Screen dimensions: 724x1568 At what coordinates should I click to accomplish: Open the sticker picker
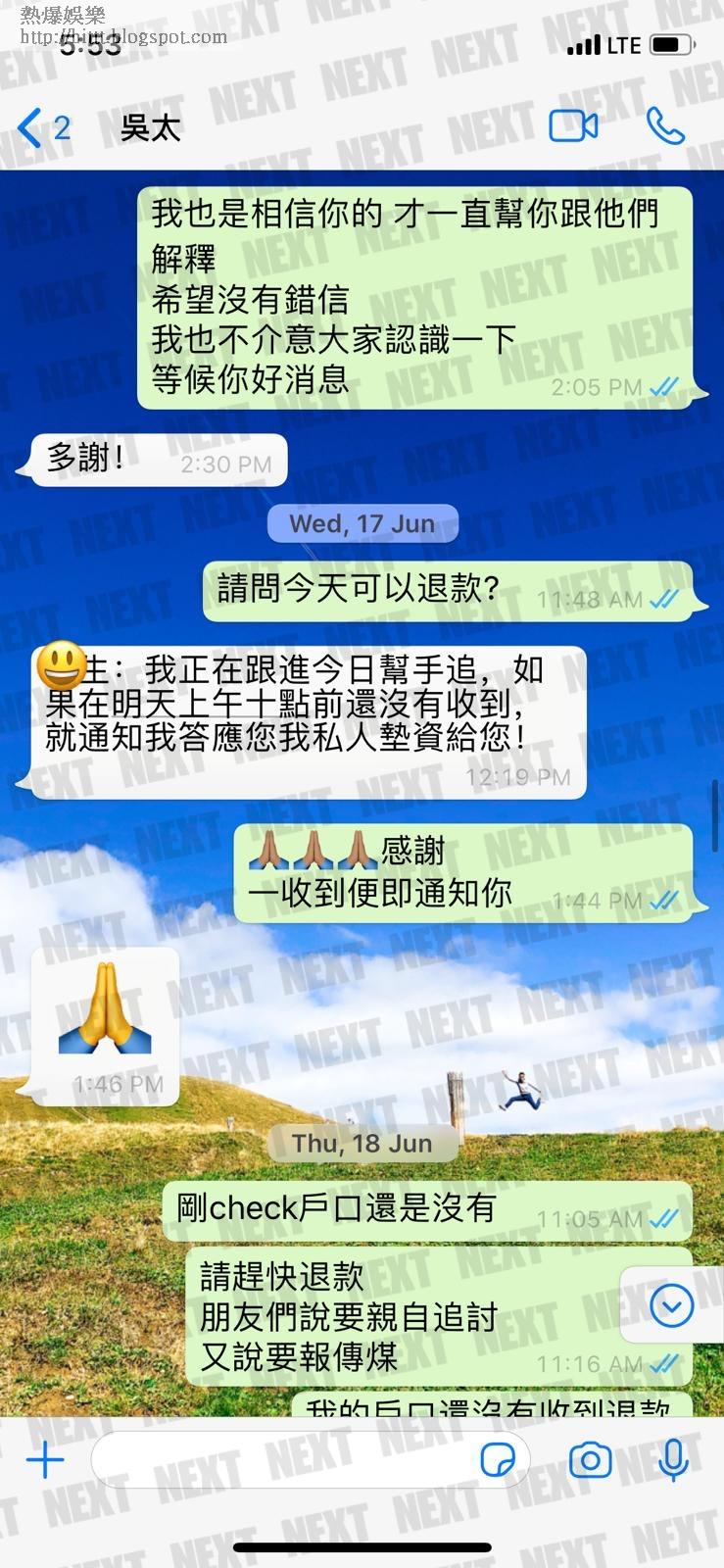point(498,1461)
